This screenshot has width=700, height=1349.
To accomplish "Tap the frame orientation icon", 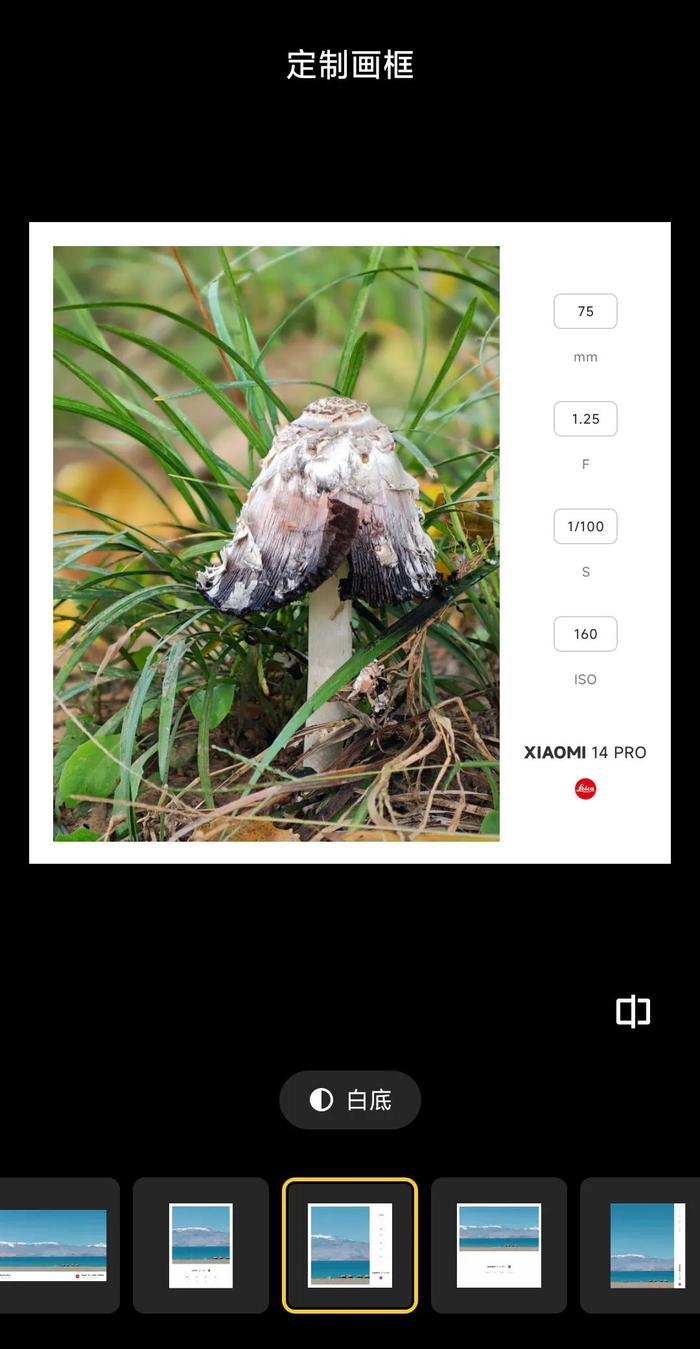I will [x=633, y=1012].
